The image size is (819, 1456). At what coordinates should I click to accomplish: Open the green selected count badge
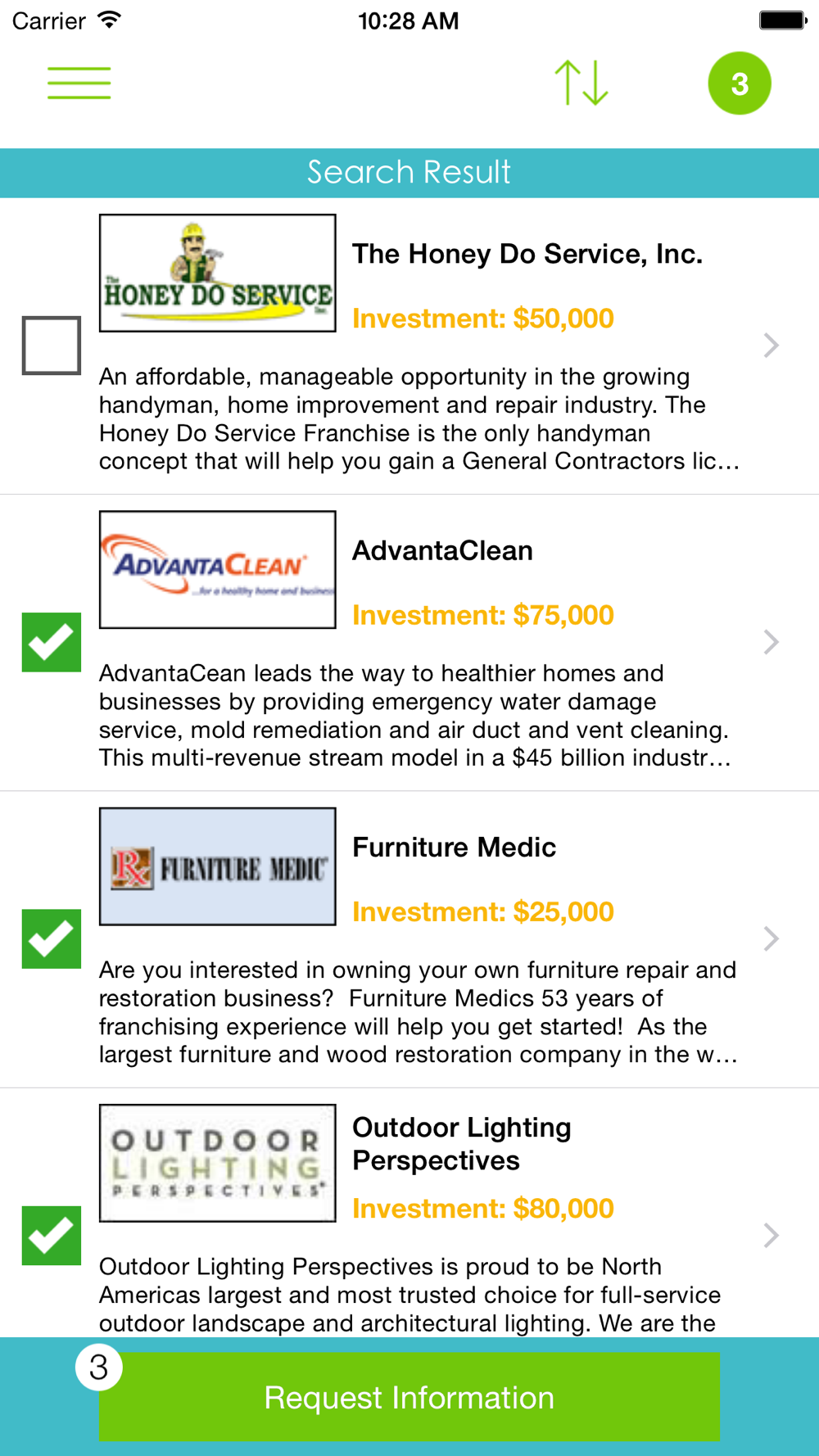pos(740,84)
